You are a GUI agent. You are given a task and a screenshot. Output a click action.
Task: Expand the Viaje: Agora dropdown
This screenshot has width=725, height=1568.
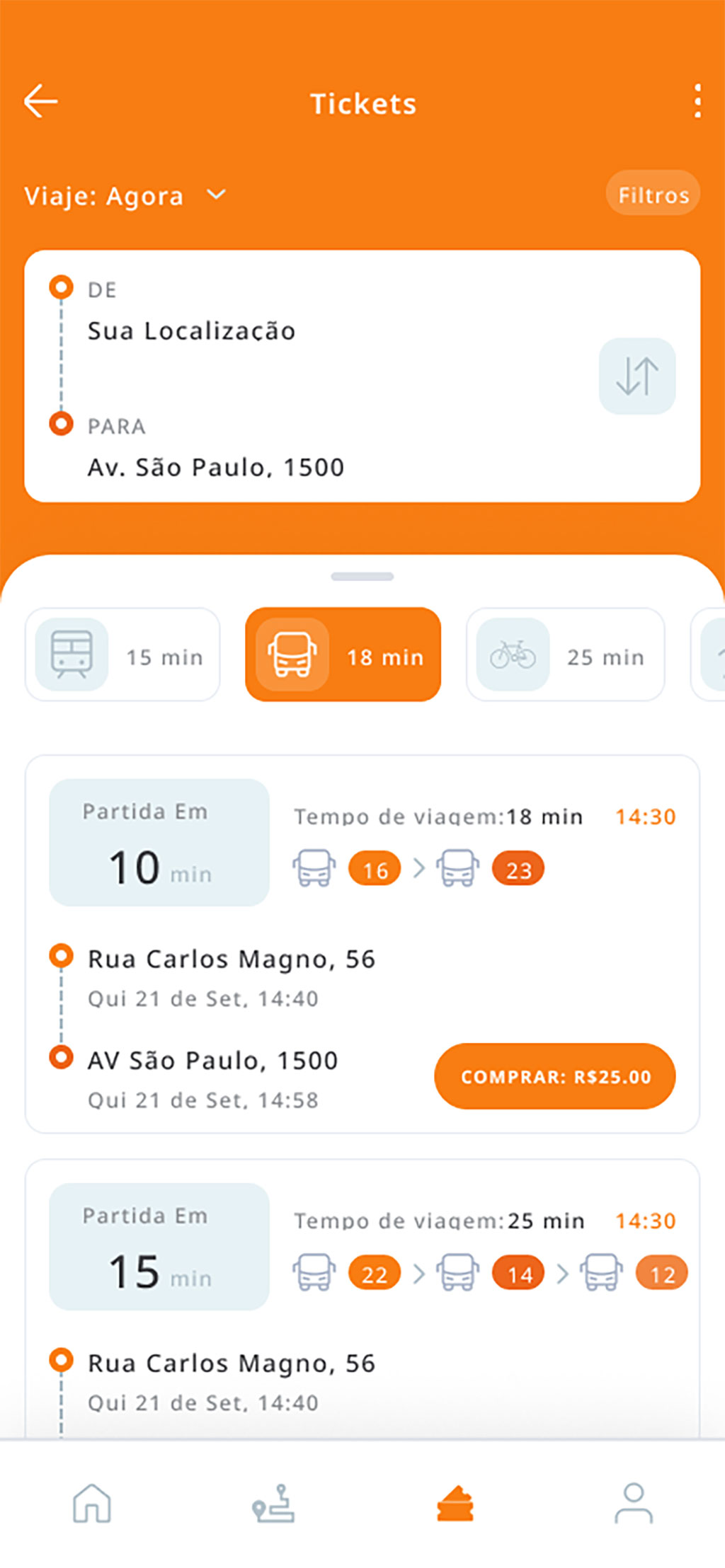point(125,196)
